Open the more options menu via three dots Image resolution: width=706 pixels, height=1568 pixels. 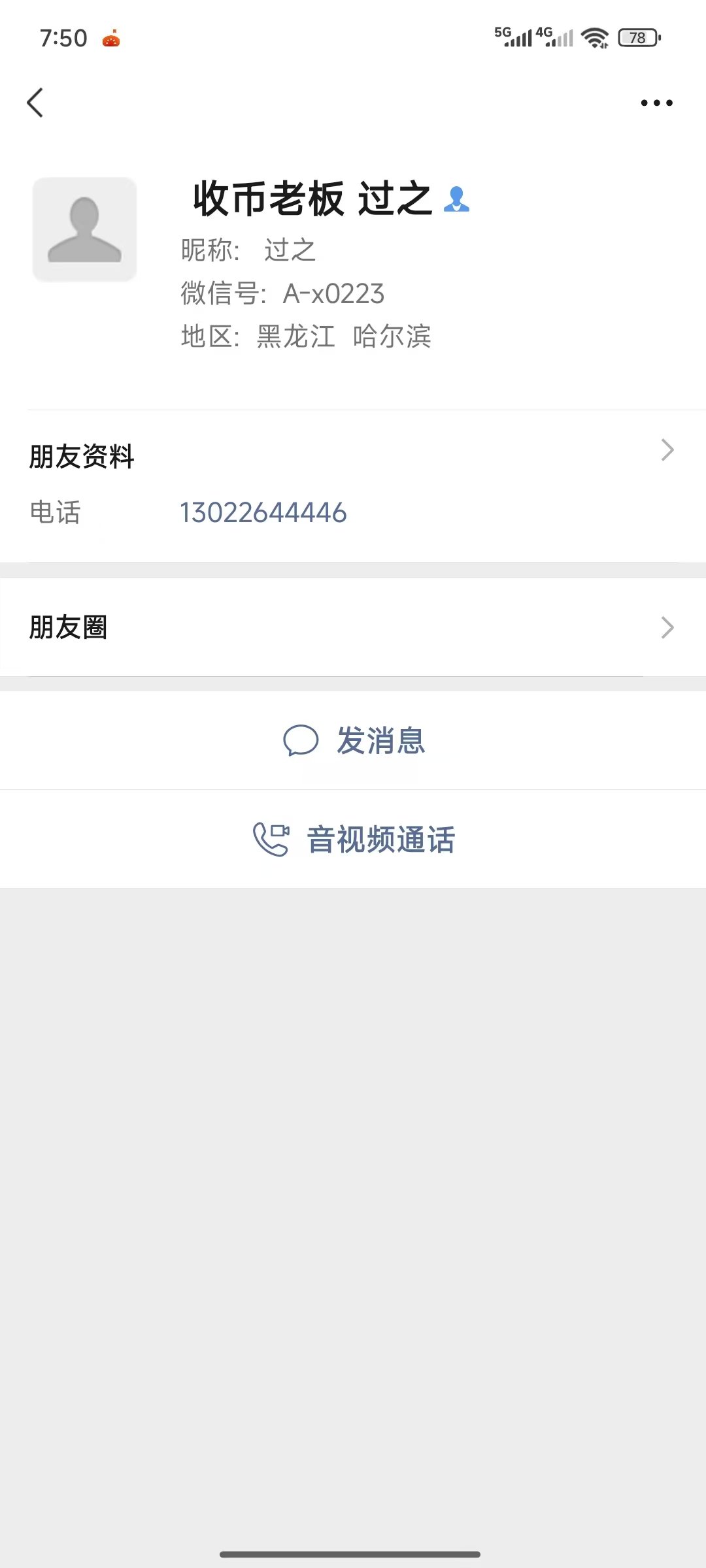[656, 103]
